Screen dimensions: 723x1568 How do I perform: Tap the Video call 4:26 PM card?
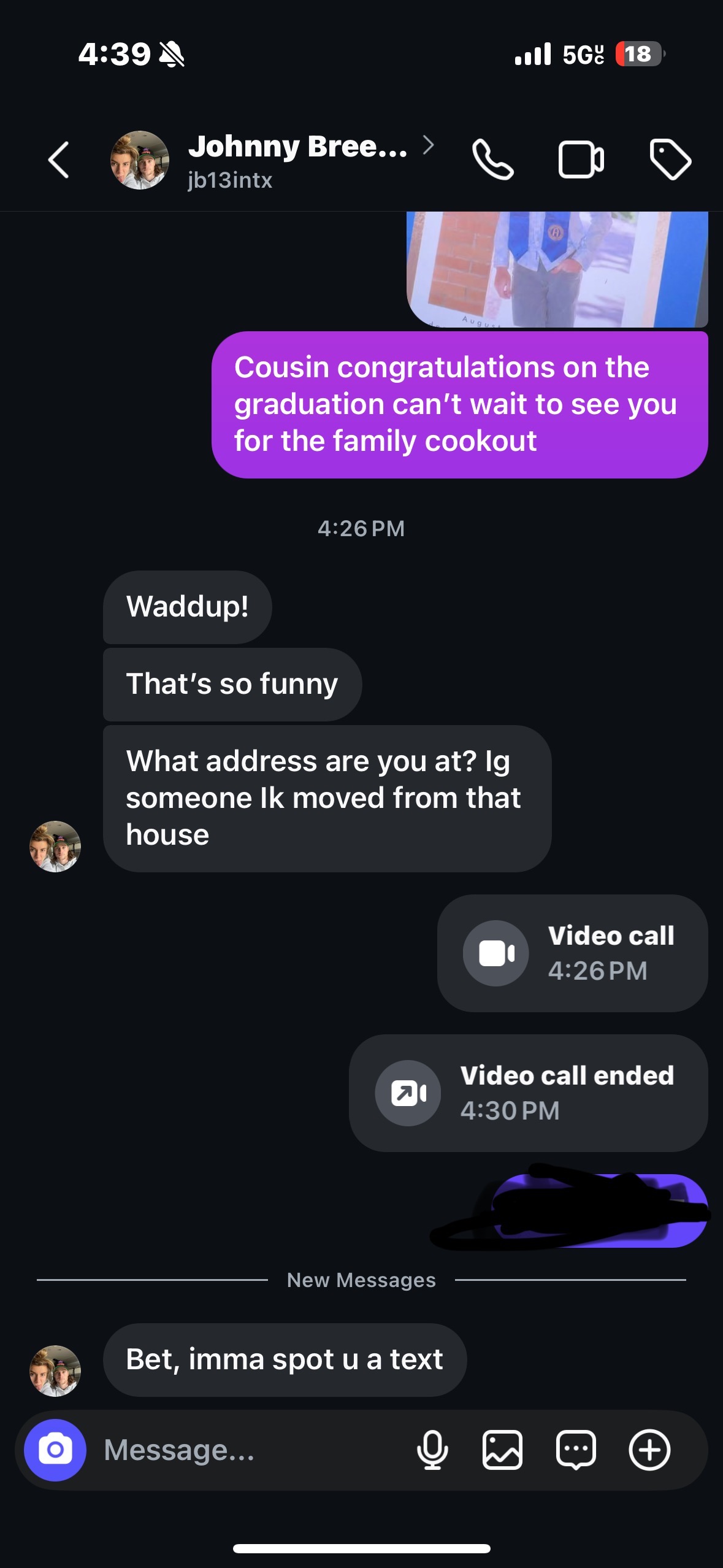[572, 953]
